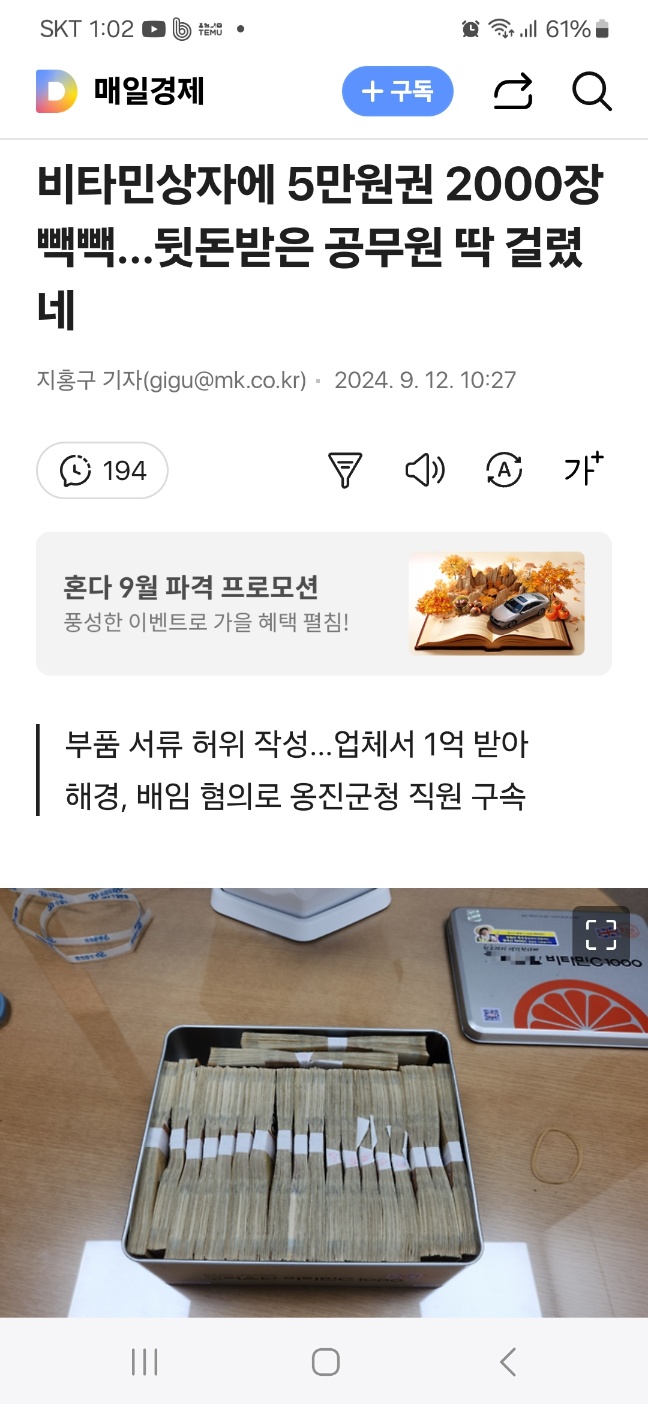Tap the 구독 subscribe button

click(397, 92)
